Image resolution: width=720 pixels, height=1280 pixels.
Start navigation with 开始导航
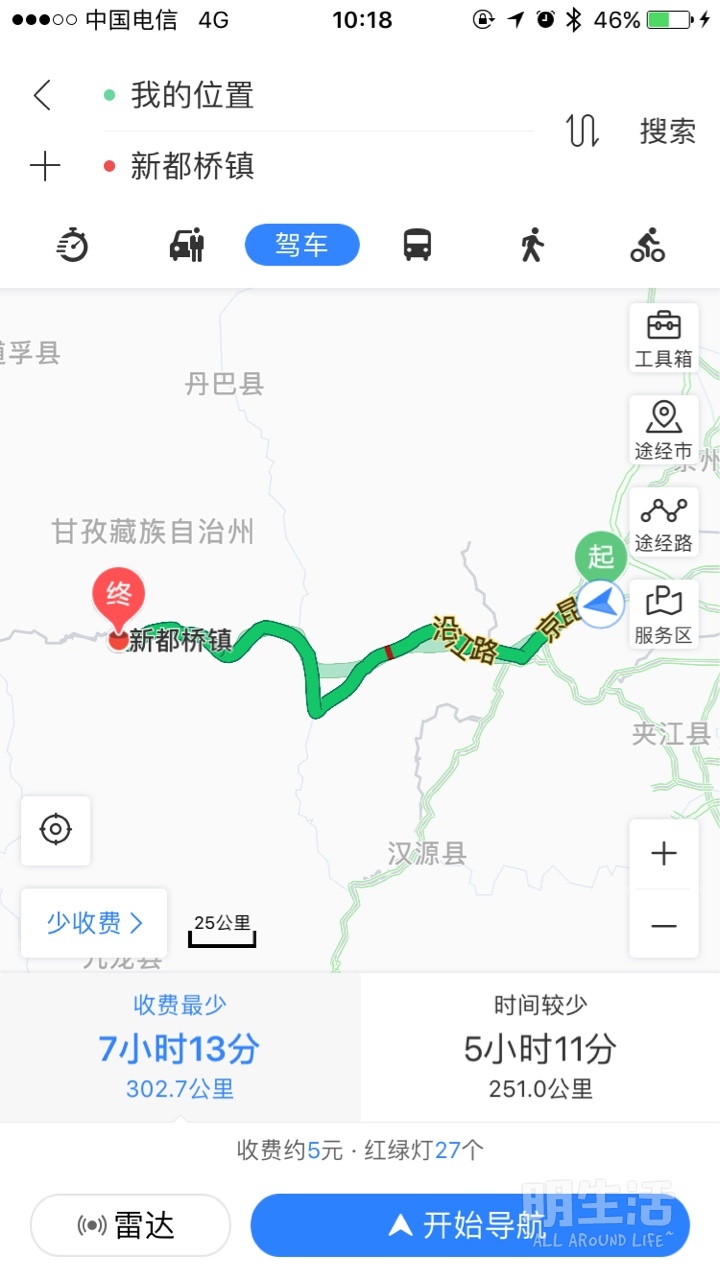[x=470, y=1225]
